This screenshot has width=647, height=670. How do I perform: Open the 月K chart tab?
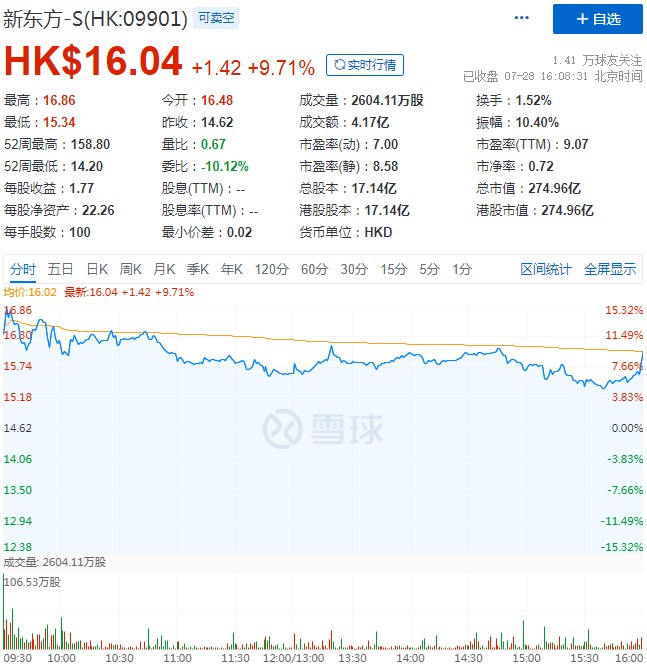(164, 269)
